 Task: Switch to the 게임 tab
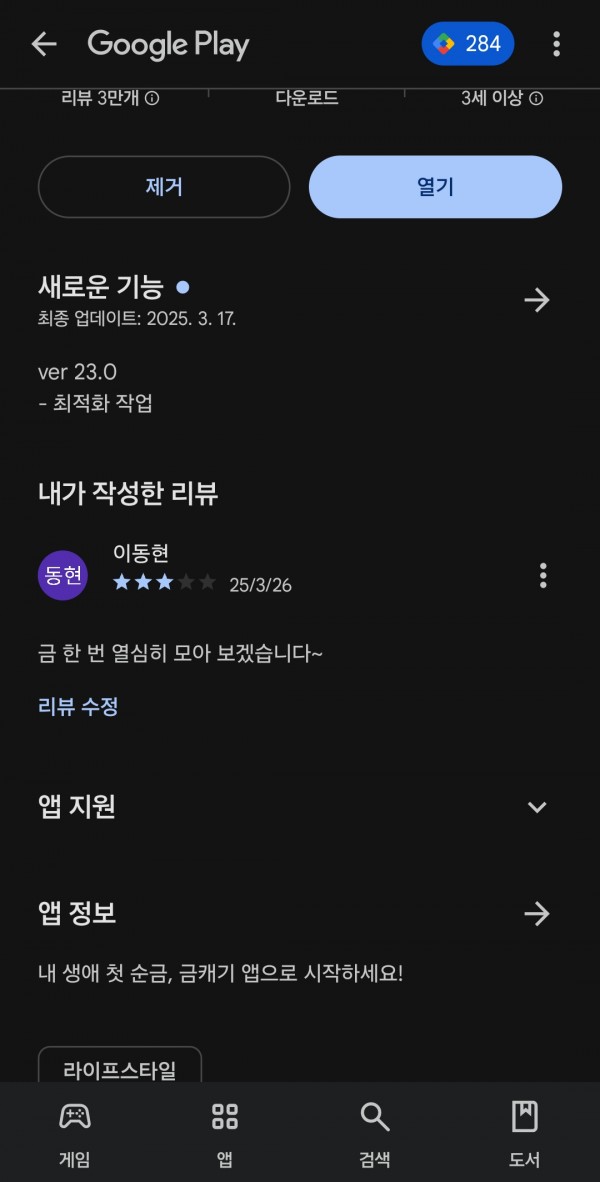(x=75, y=1133)
